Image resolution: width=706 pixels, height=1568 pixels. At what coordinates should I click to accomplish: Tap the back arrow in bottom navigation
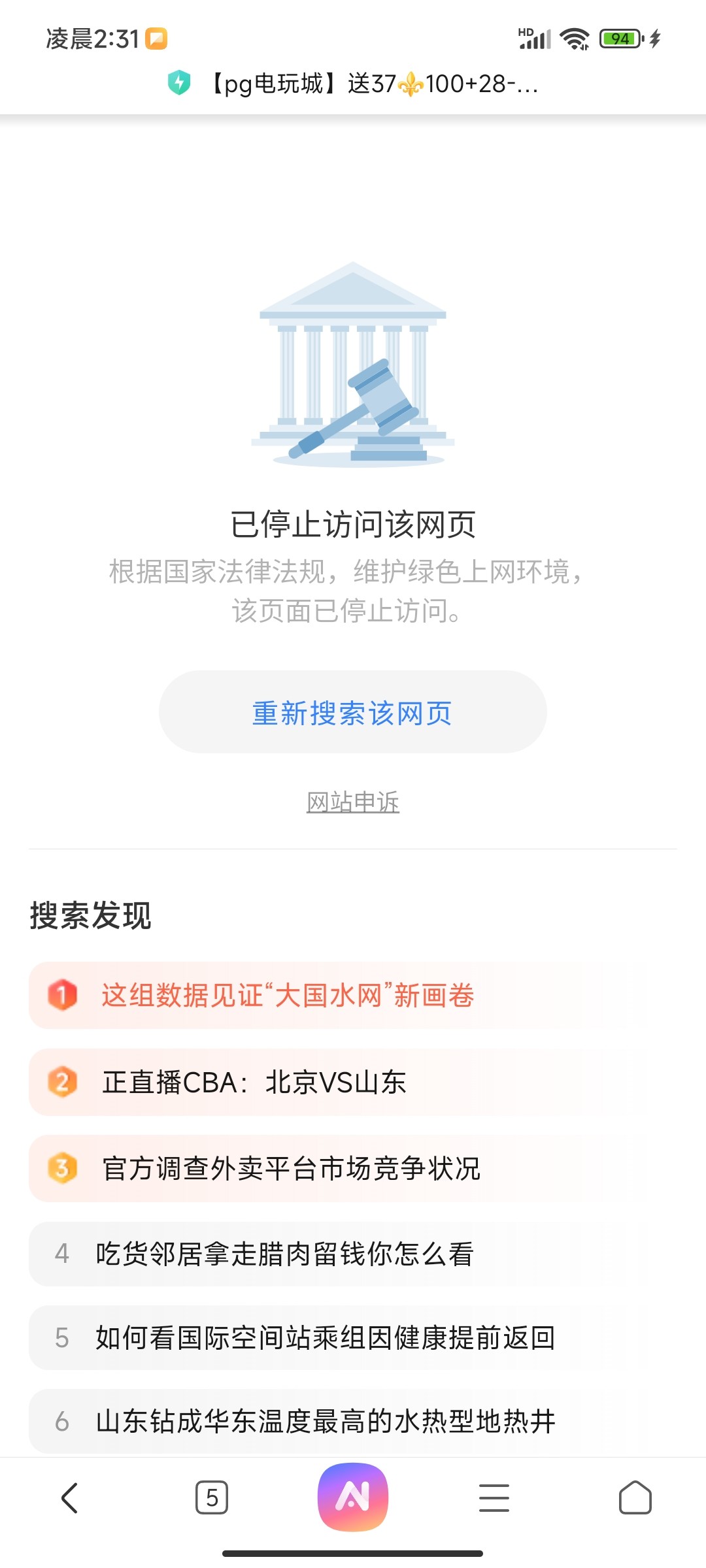point(70,1497)
